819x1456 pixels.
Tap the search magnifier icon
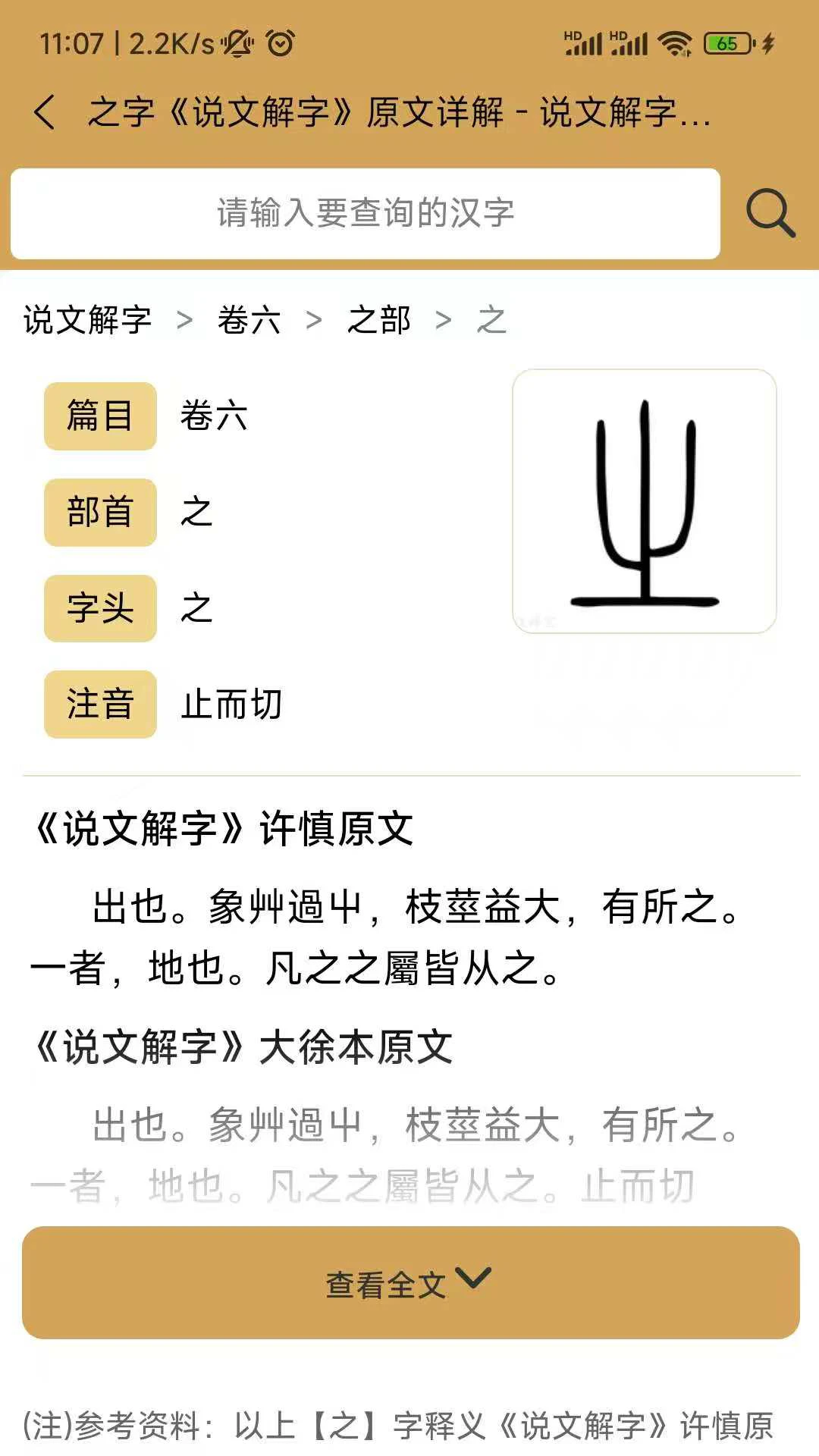coord(769,213)
